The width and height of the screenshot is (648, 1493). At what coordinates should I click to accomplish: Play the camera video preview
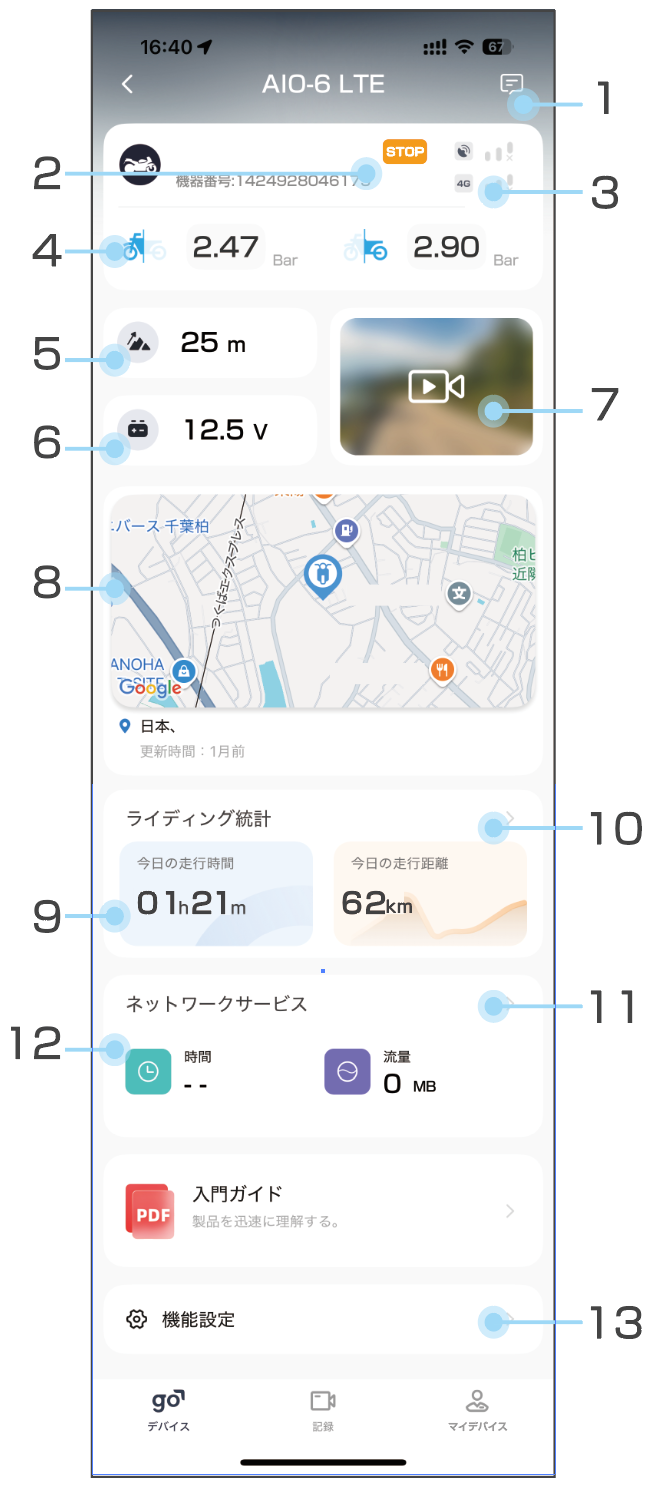tap(436, 387)
